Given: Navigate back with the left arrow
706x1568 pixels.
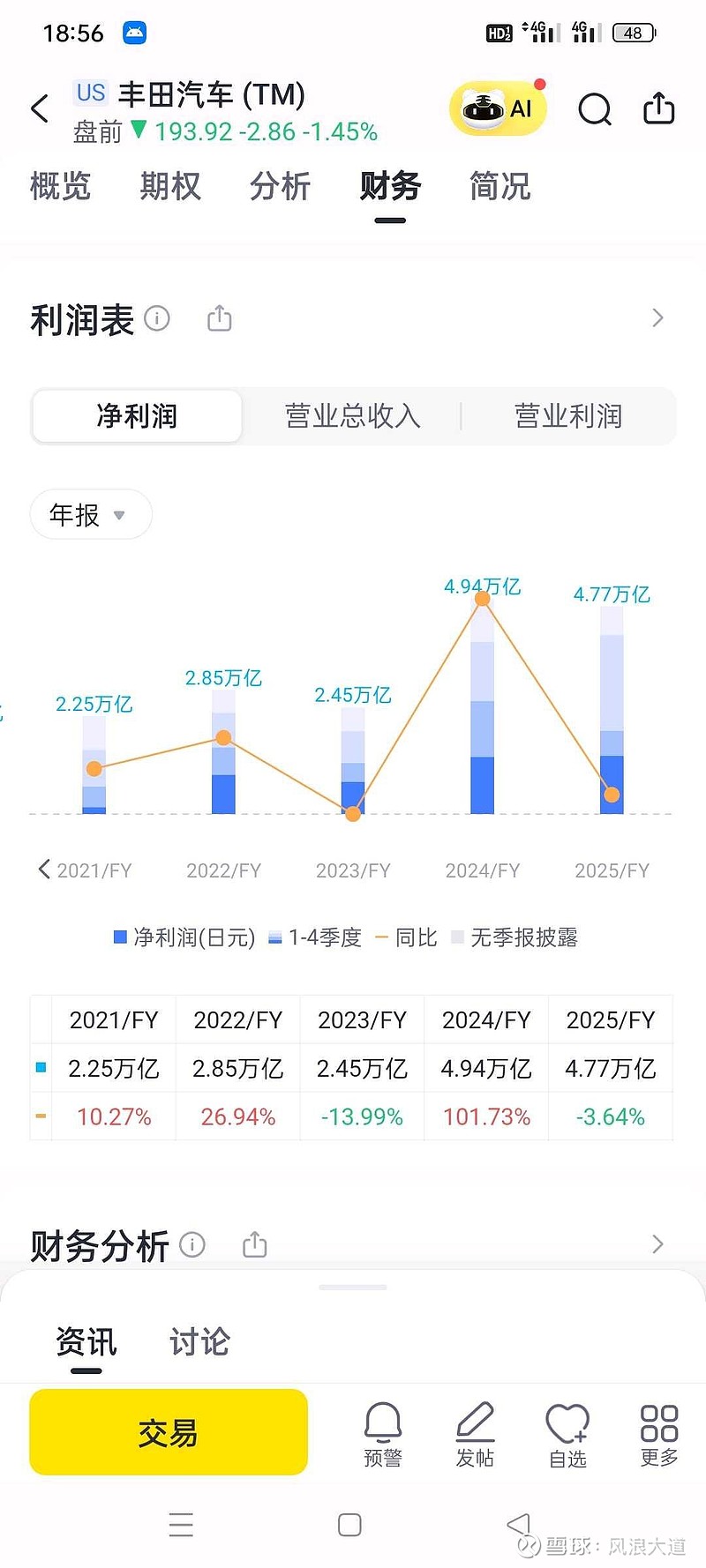Looking at the screenshot, I should (x=38, y=108).
